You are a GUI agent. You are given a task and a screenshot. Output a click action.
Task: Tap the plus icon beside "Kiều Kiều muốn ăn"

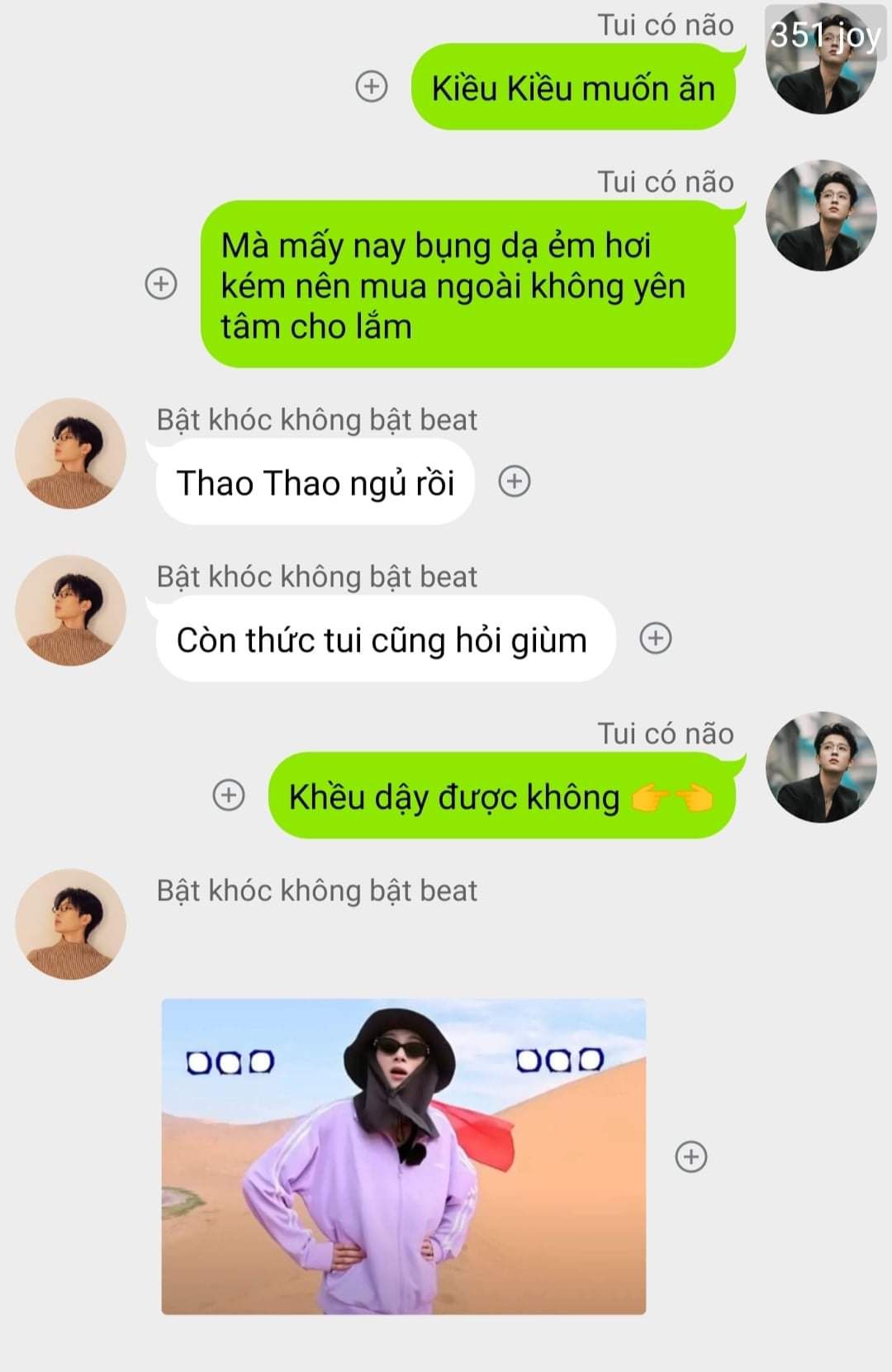point(372,86)
